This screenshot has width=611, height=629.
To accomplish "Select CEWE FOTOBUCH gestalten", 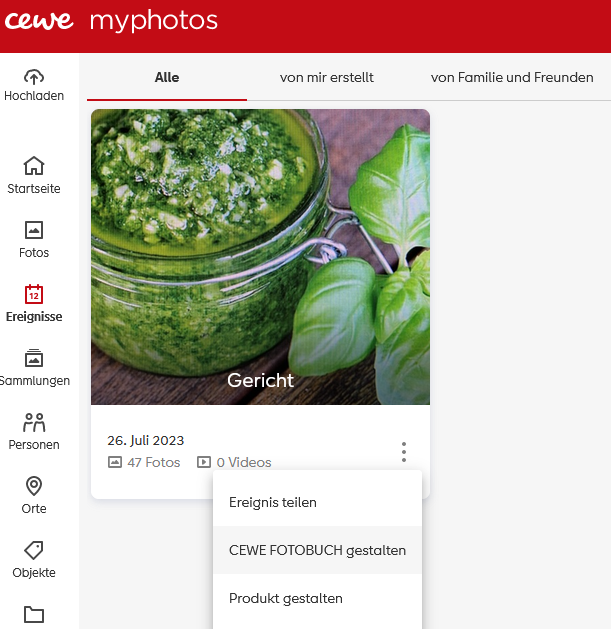I will click(x=317, y=550).
